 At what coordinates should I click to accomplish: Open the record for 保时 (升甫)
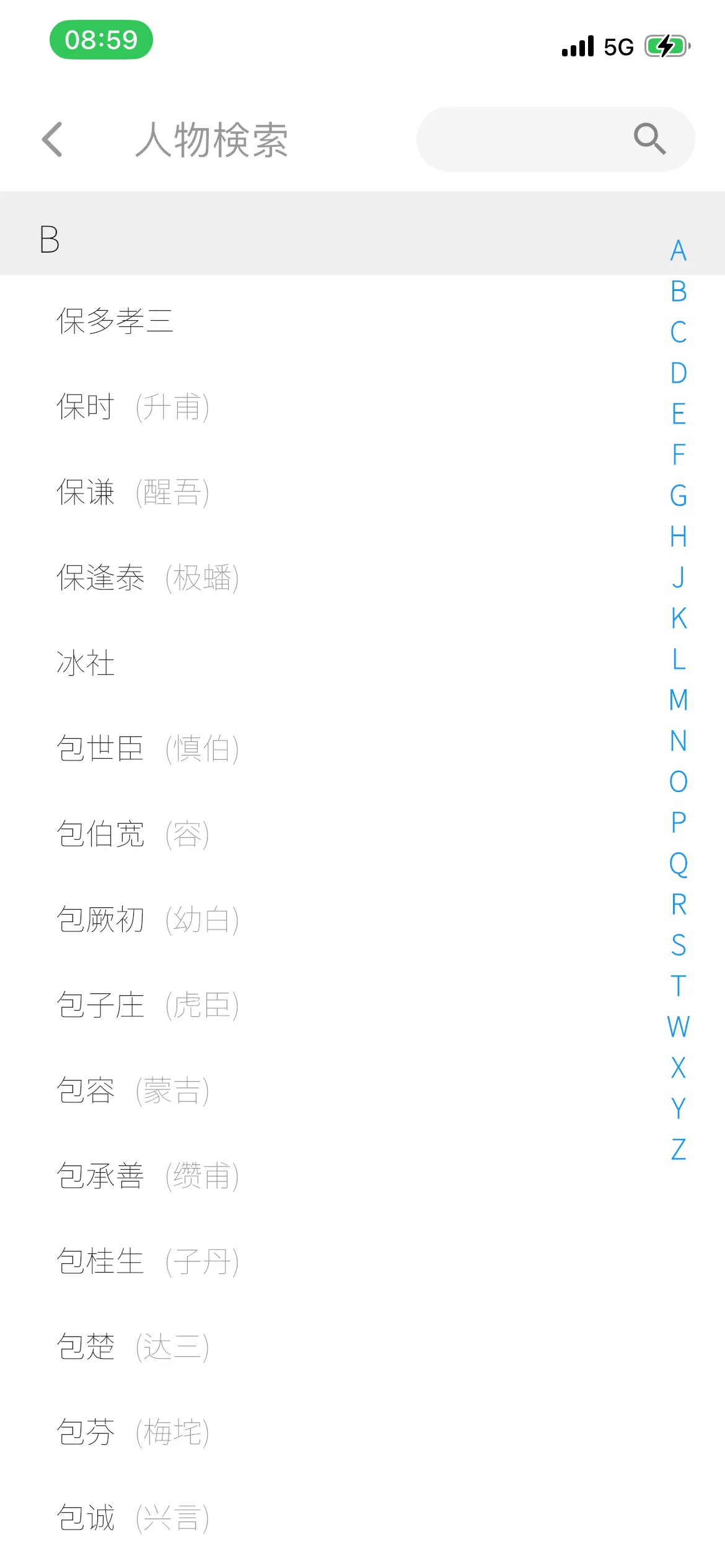133,407
